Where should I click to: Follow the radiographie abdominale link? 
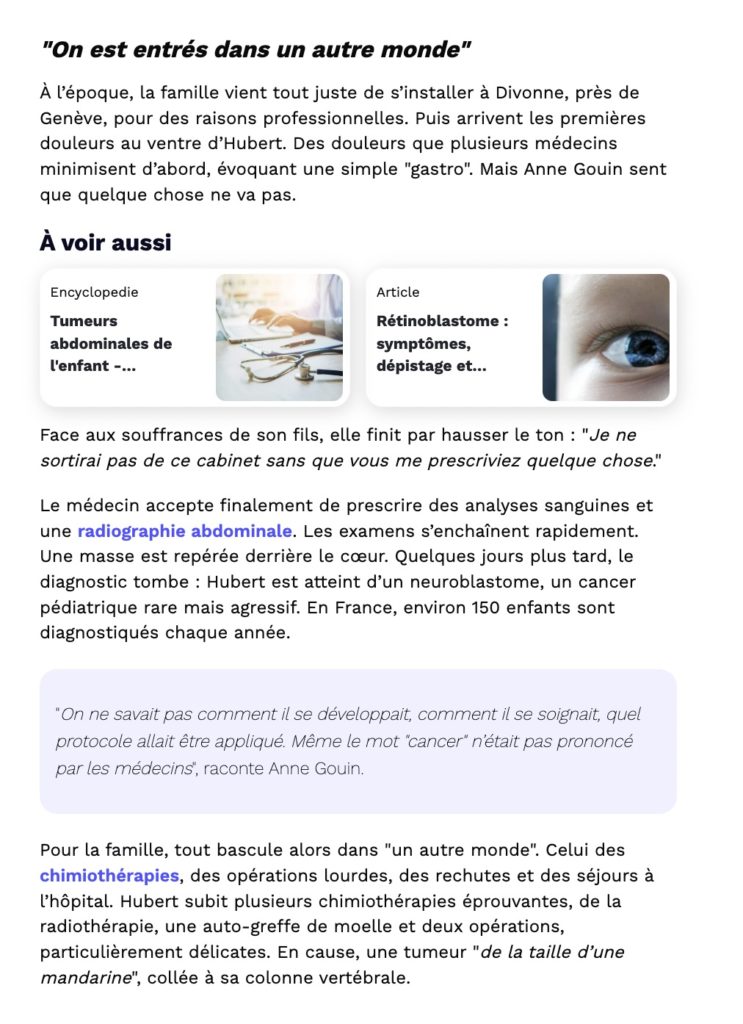coord(185,531)
